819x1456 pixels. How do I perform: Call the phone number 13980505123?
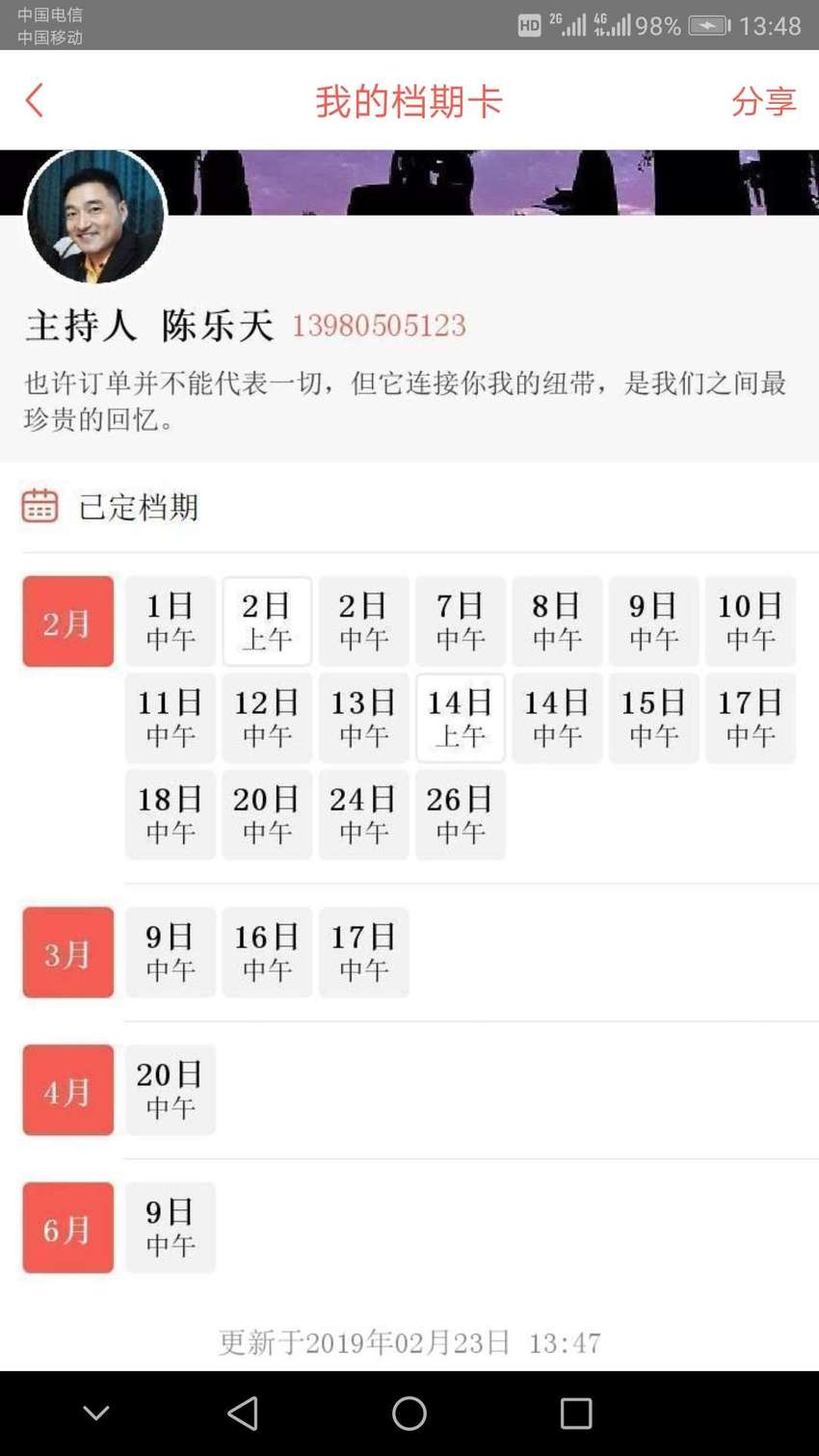(x=379, y=326)
